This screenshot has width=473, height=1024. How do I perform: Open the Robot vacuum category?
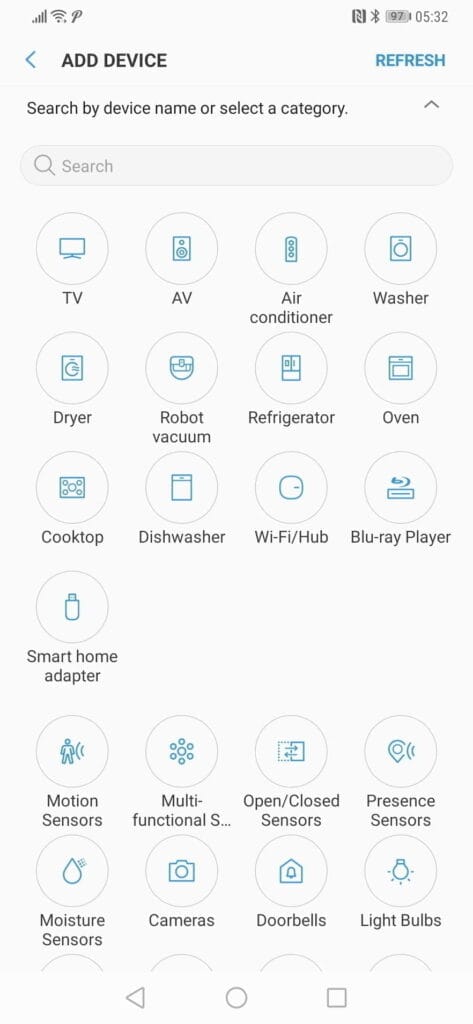pos(182,368)
